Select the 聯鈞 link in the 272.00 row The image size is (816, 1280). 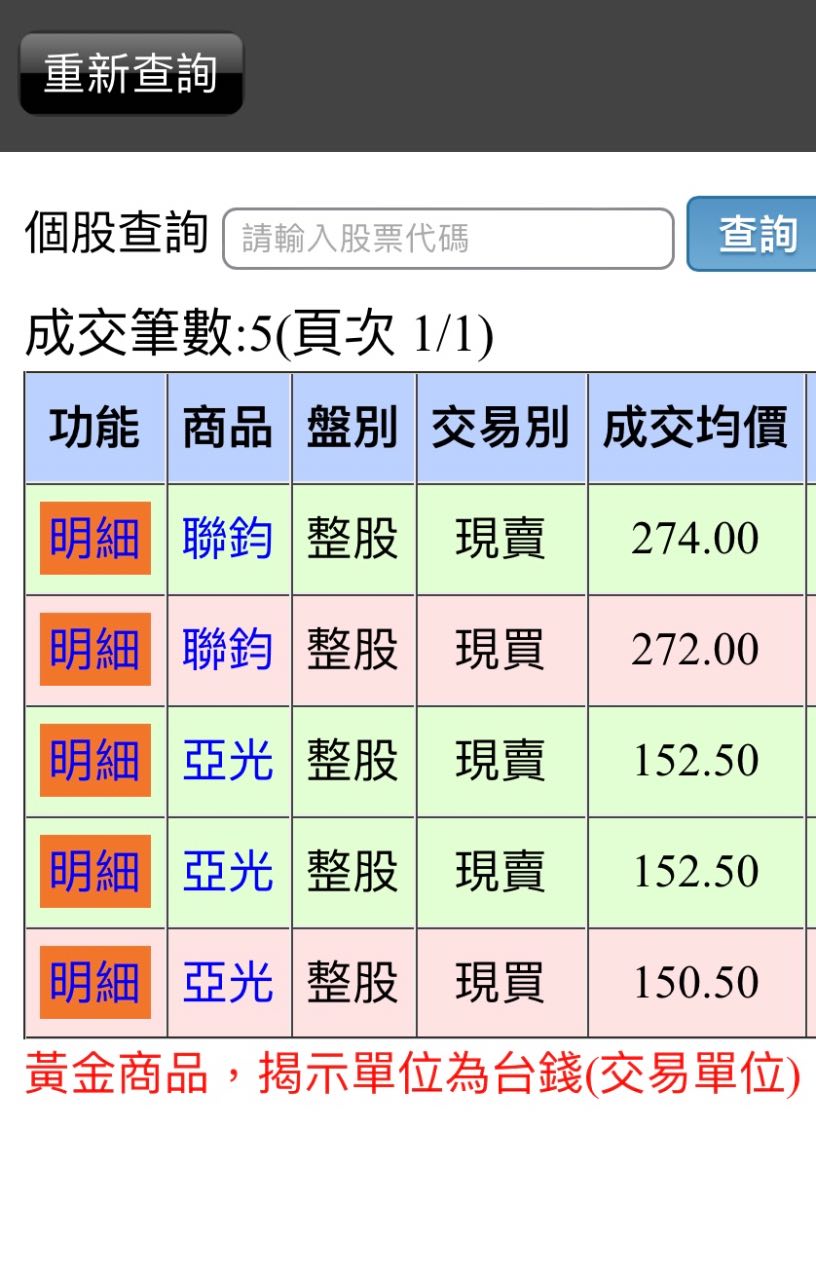coord(228,650)
